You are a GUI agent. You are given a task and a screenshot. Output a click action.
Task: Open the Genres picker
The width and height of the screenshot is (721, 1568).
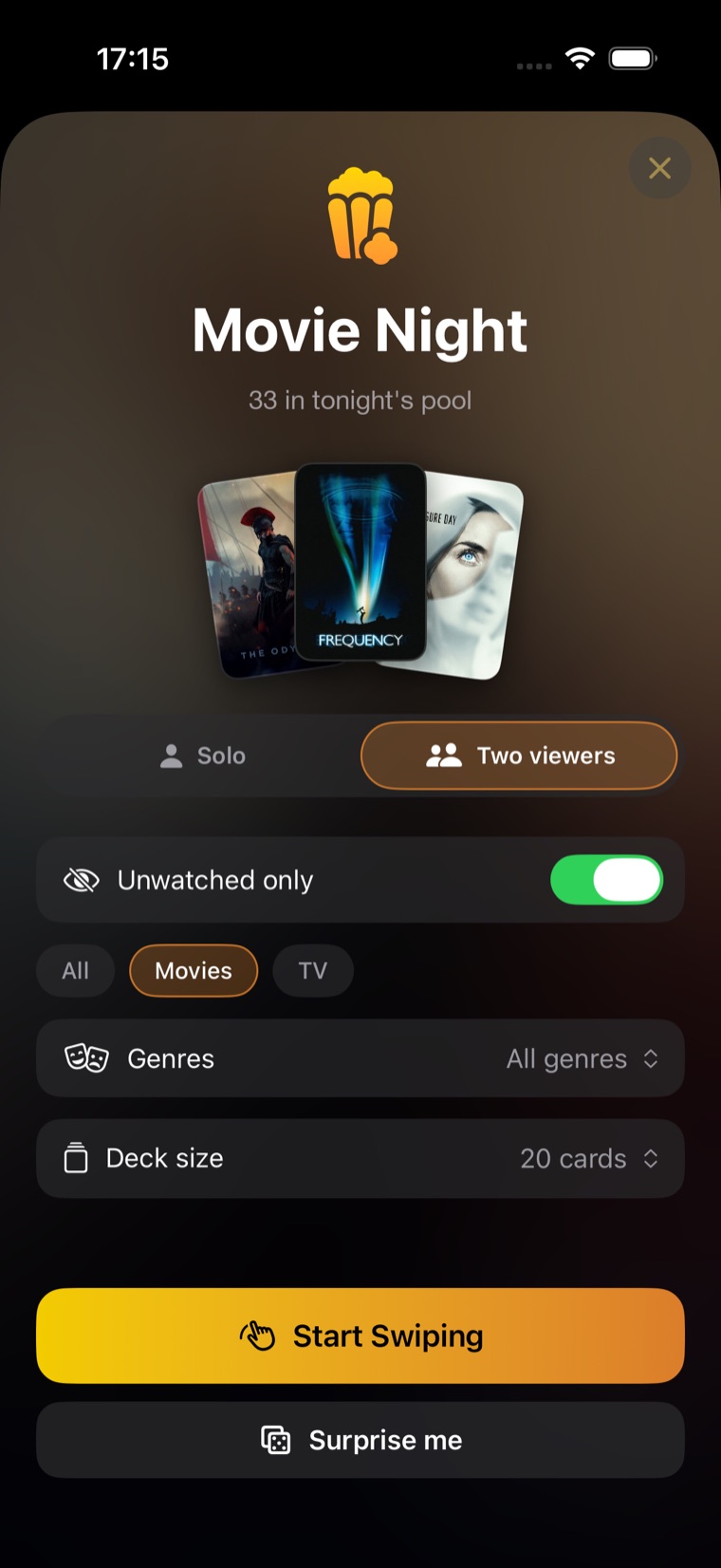360,1058
